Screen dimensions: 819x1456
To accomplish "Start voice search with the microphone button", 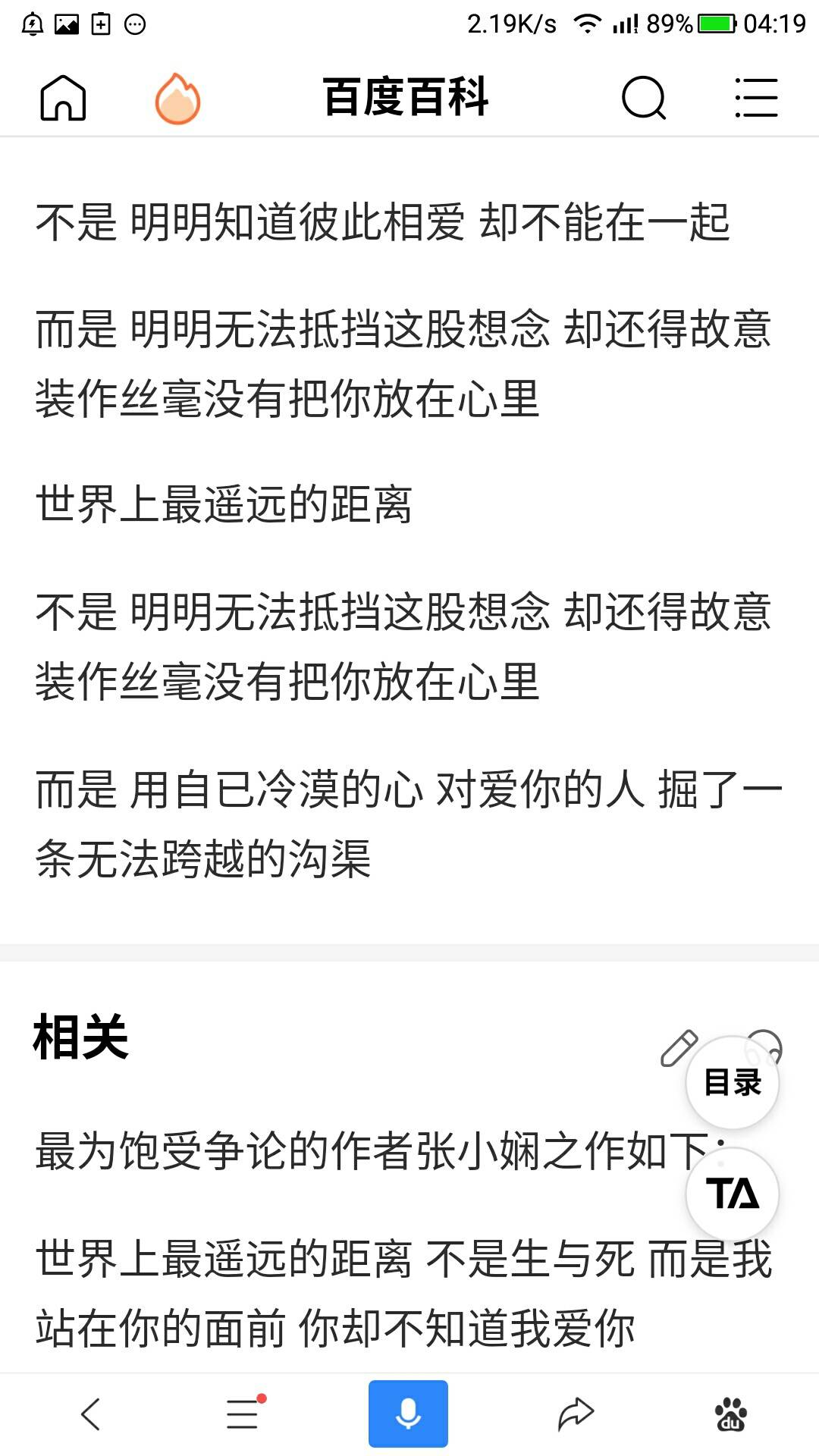I will coord(408,1414).
